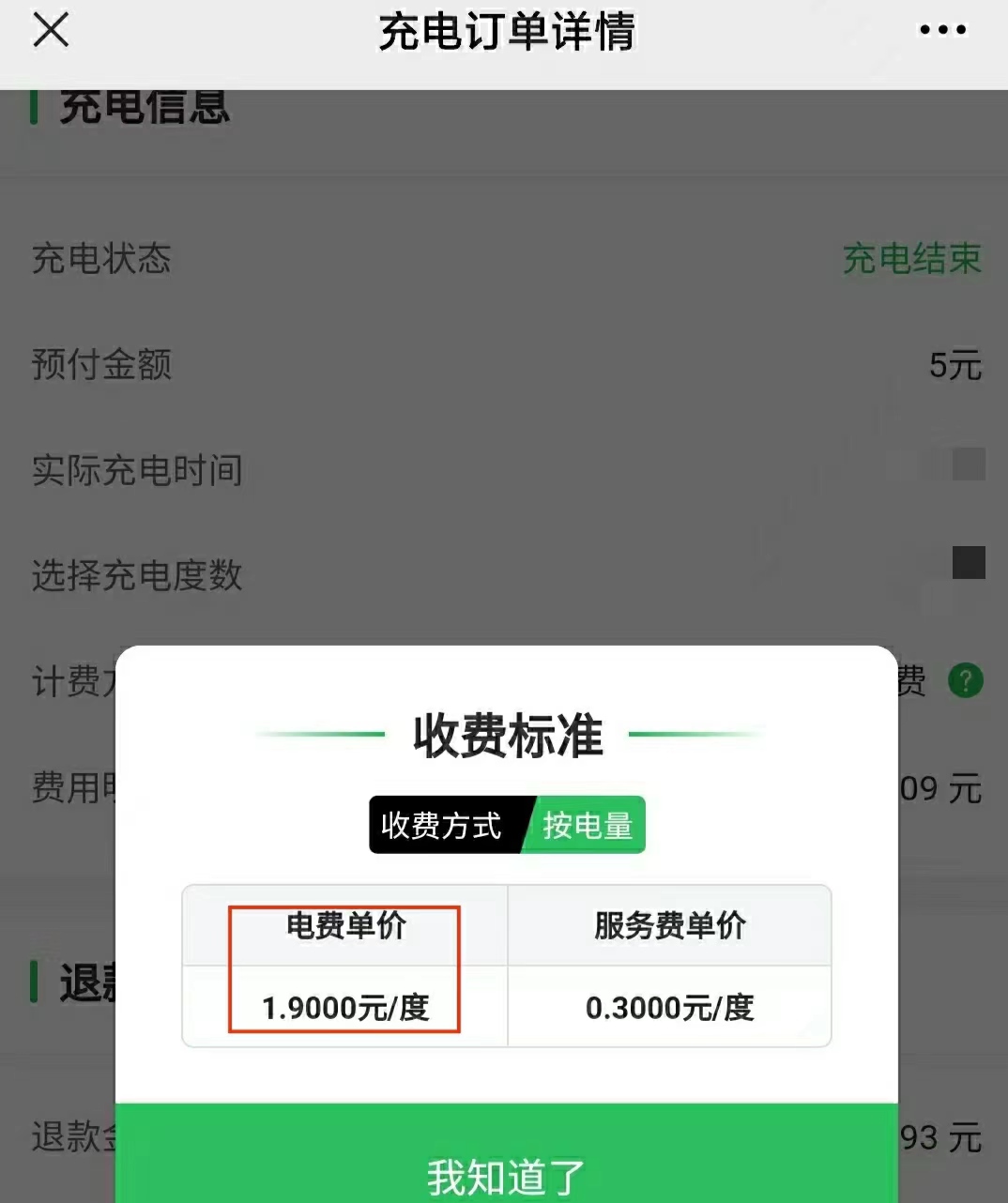Close the charging order details page
This screenshot has width=1008, height=1203.
tap(51, 30)
